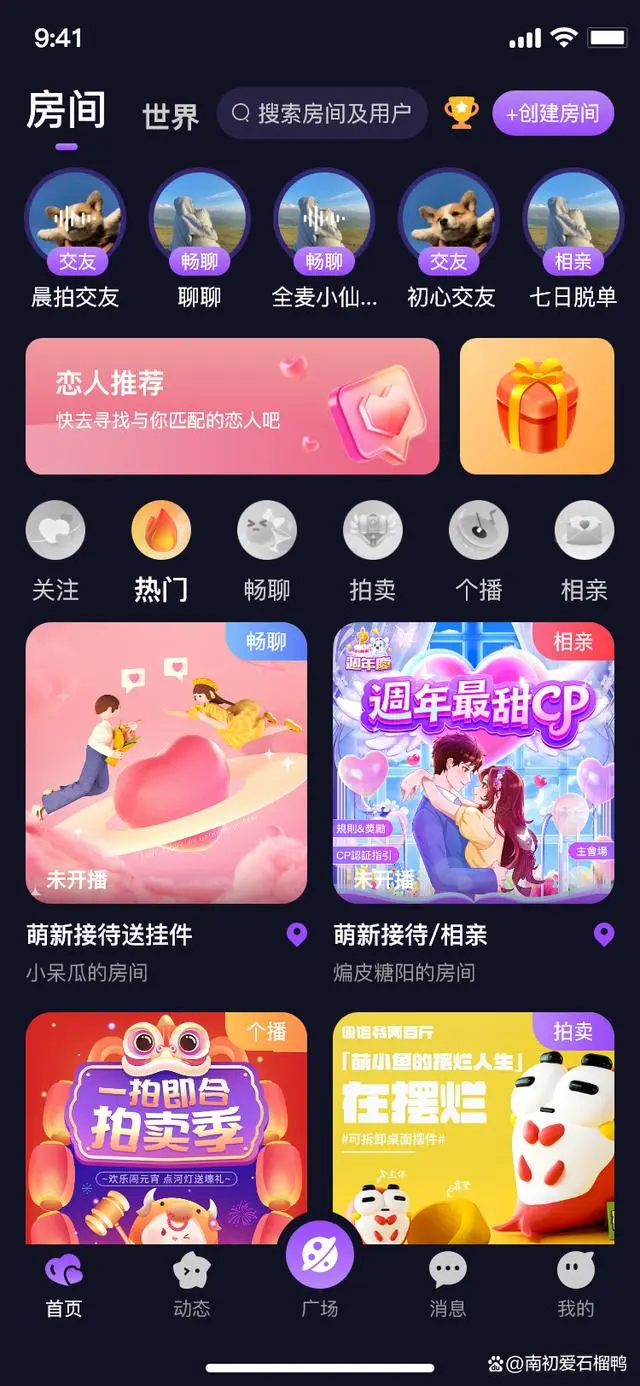Open the 恋人推荐 banner
The image size is (640, 1386).
pos(232,406)
